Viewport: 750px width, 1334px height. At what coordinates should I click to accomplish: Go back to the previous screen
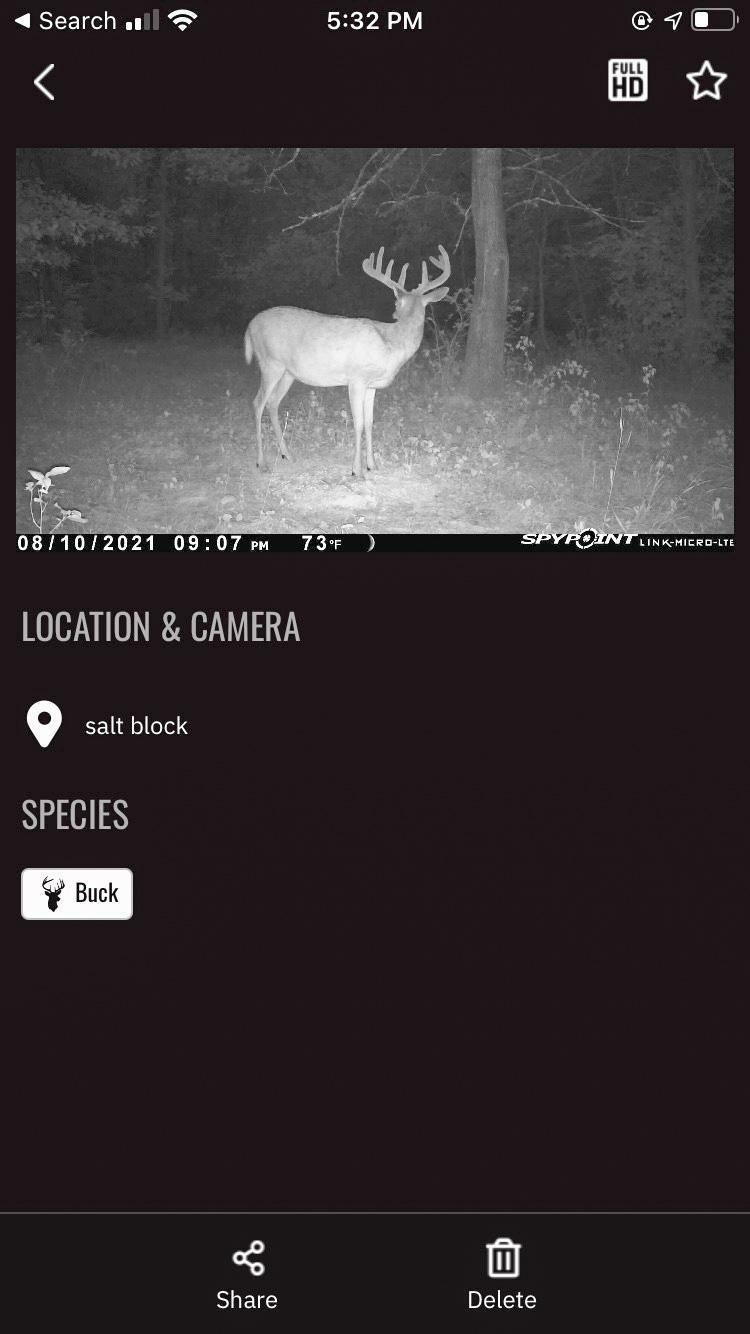(44, 82)
